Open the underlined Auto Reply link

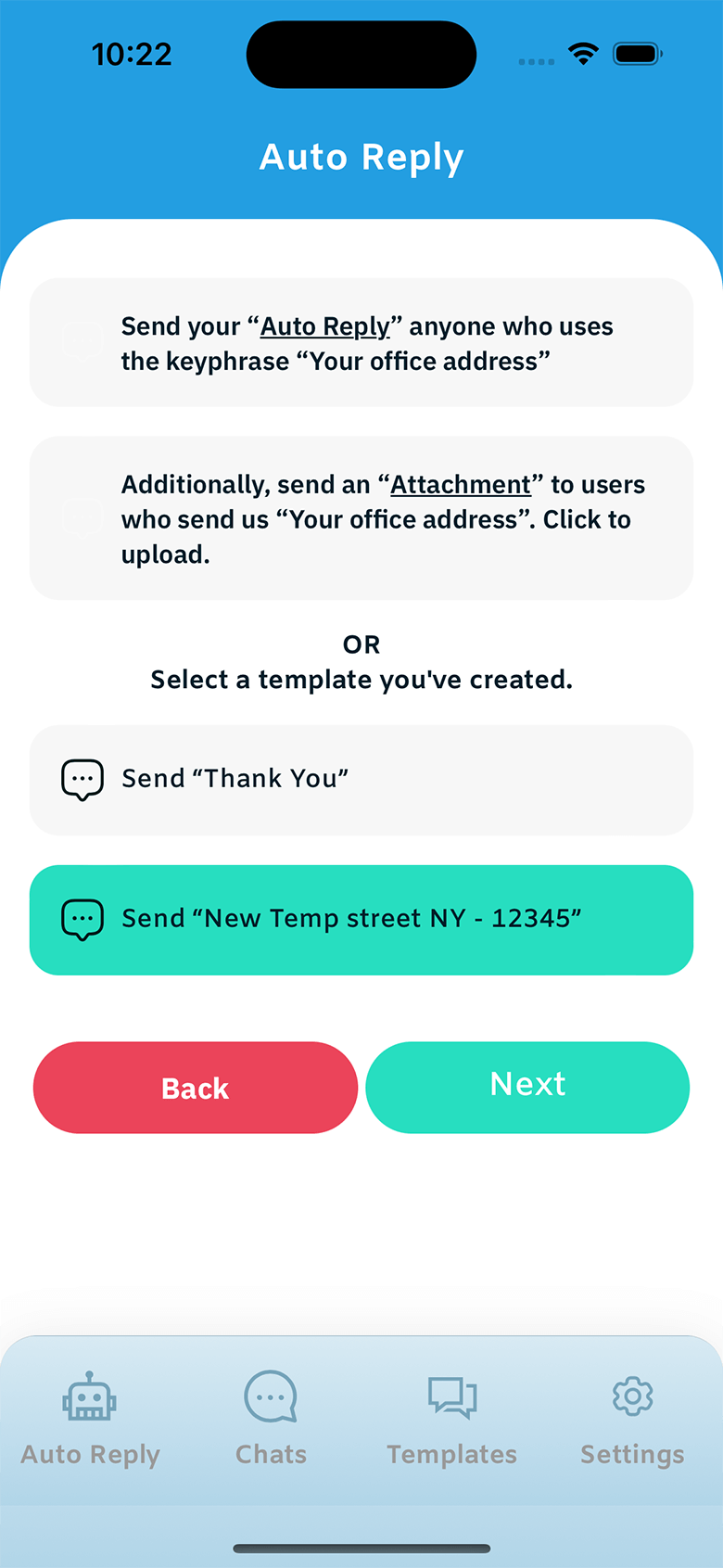[325, 327]
